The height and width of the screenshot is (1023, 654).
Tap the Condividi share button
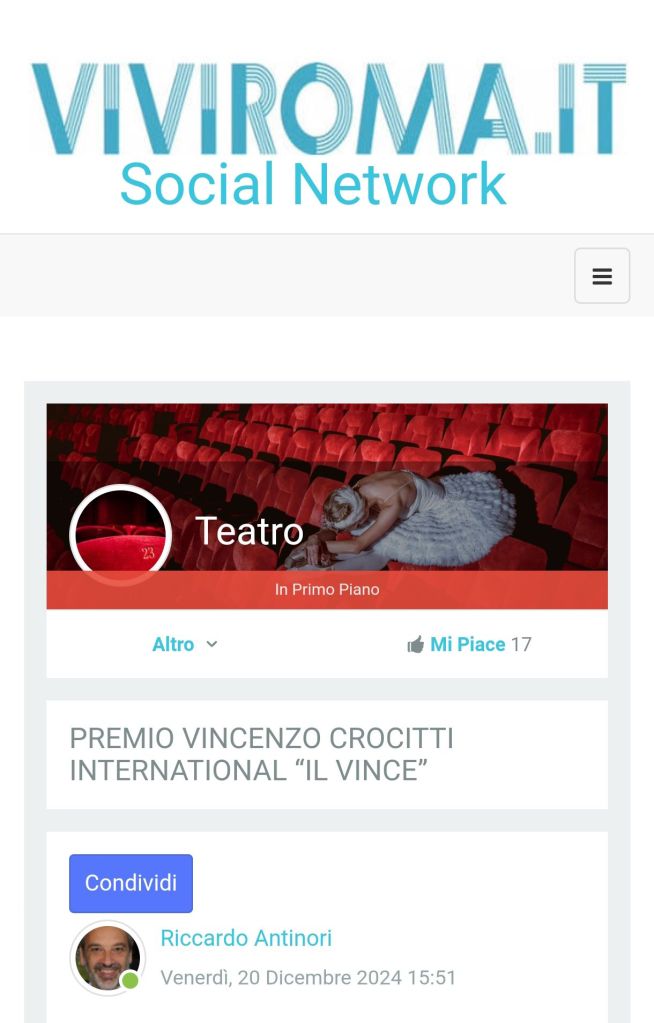[x=131, y=883]
